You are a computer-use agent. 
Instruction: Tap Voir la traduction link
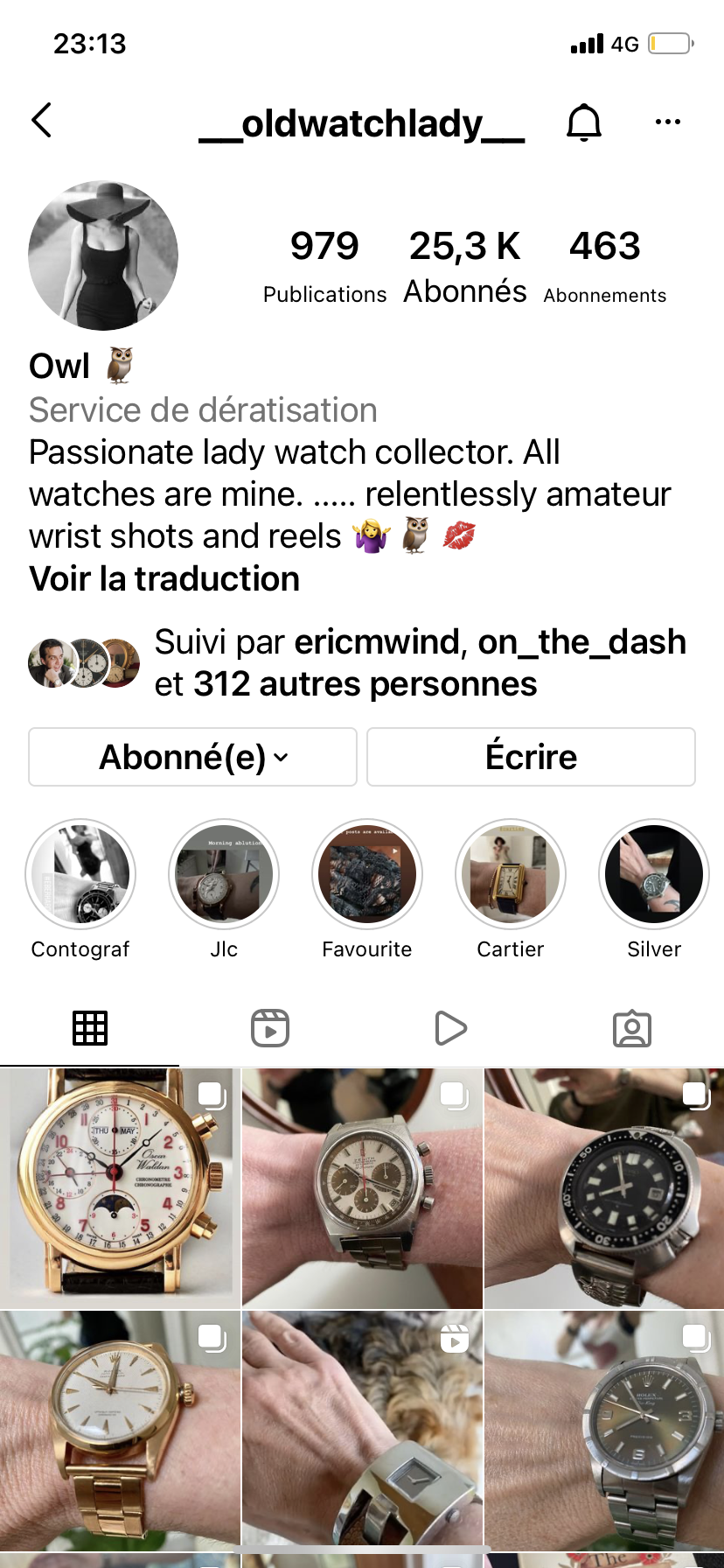[164, 579]
